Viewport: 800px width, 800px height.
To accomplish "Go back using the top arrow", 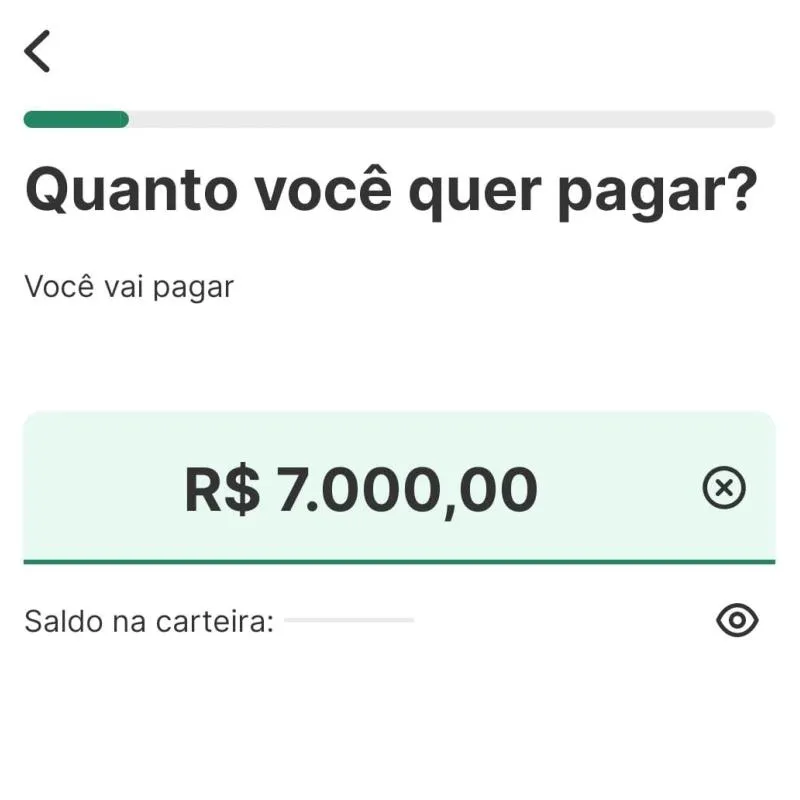I will coord(38,51).
